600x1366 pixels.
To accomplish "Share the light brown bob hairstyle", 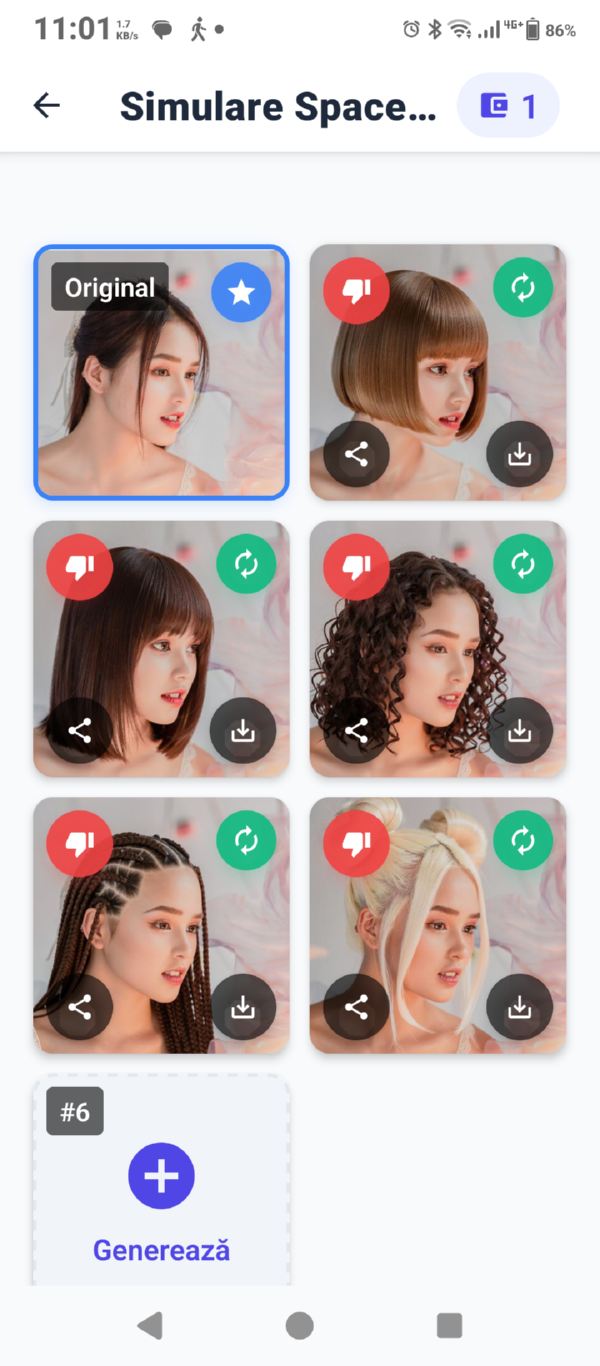I will click(x=356, y=455).
